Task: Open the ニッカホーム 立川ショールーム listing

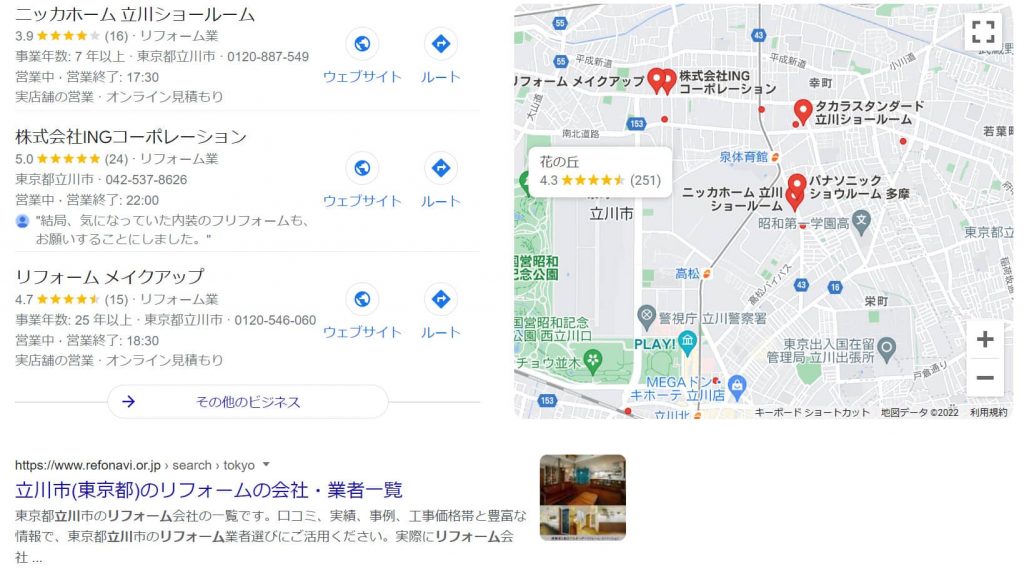Action: click(x=134, y=15)
